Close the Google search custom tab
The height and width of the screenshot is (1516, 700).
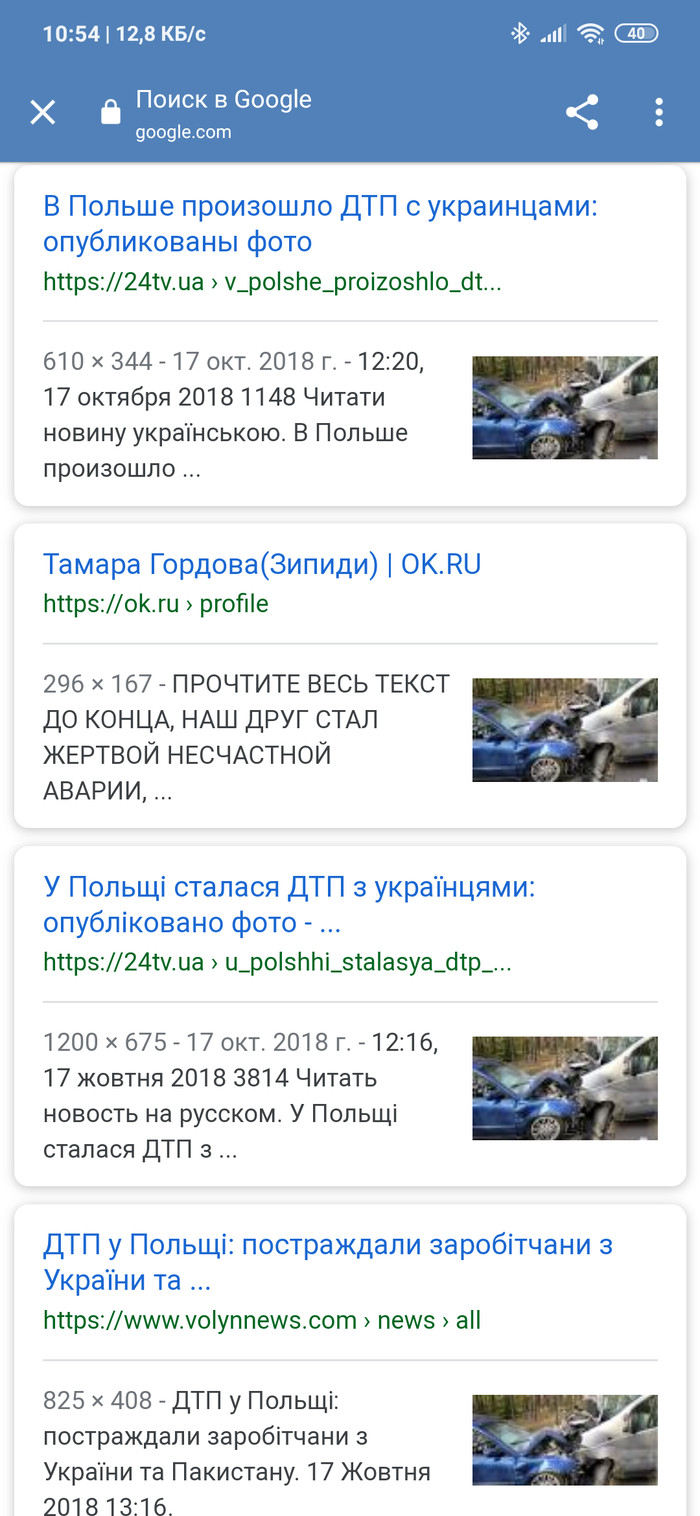tap(42, 112)
